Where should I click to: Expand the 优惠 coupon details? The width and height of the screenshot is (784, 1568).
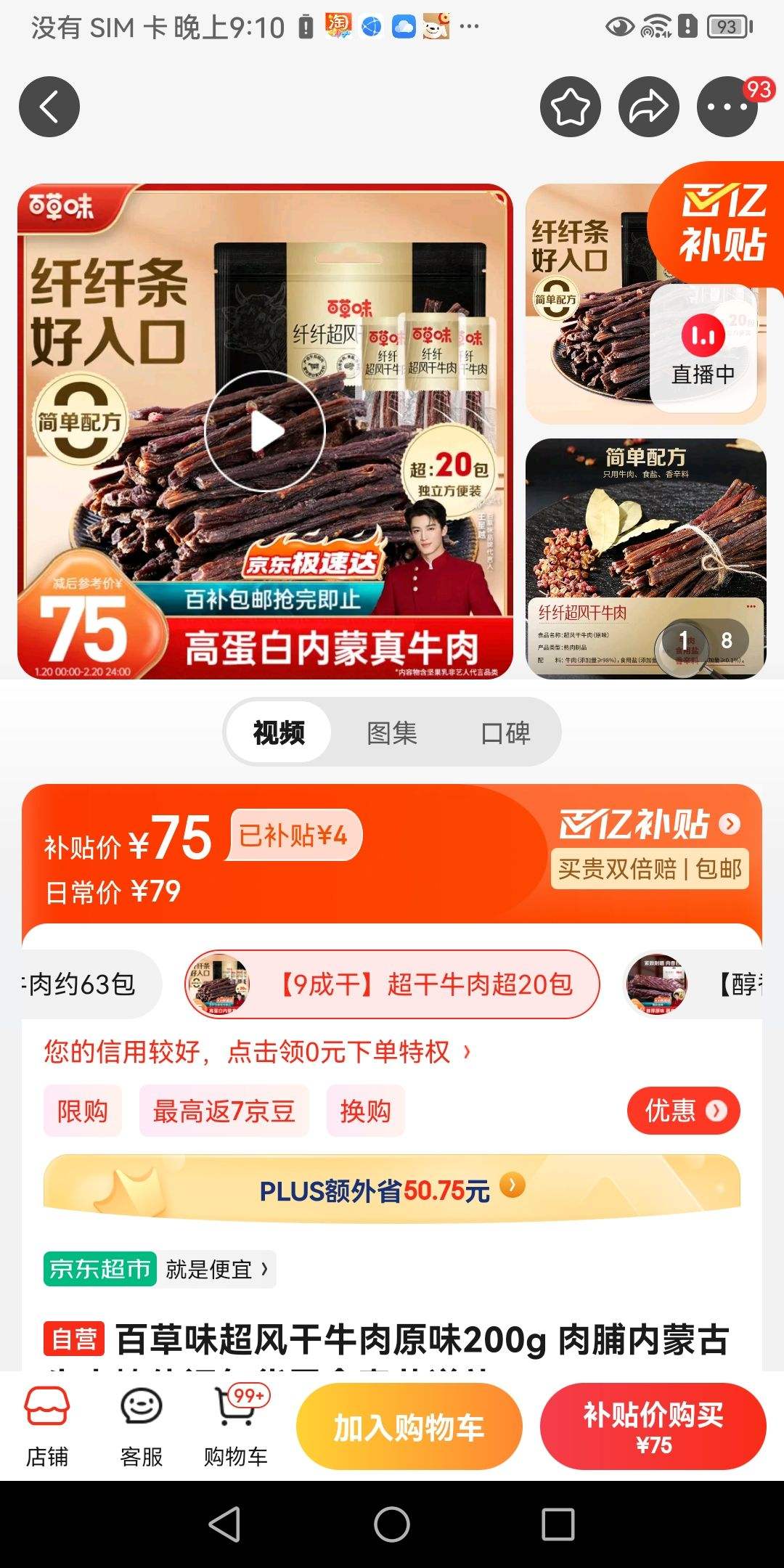click(682, 1111)
